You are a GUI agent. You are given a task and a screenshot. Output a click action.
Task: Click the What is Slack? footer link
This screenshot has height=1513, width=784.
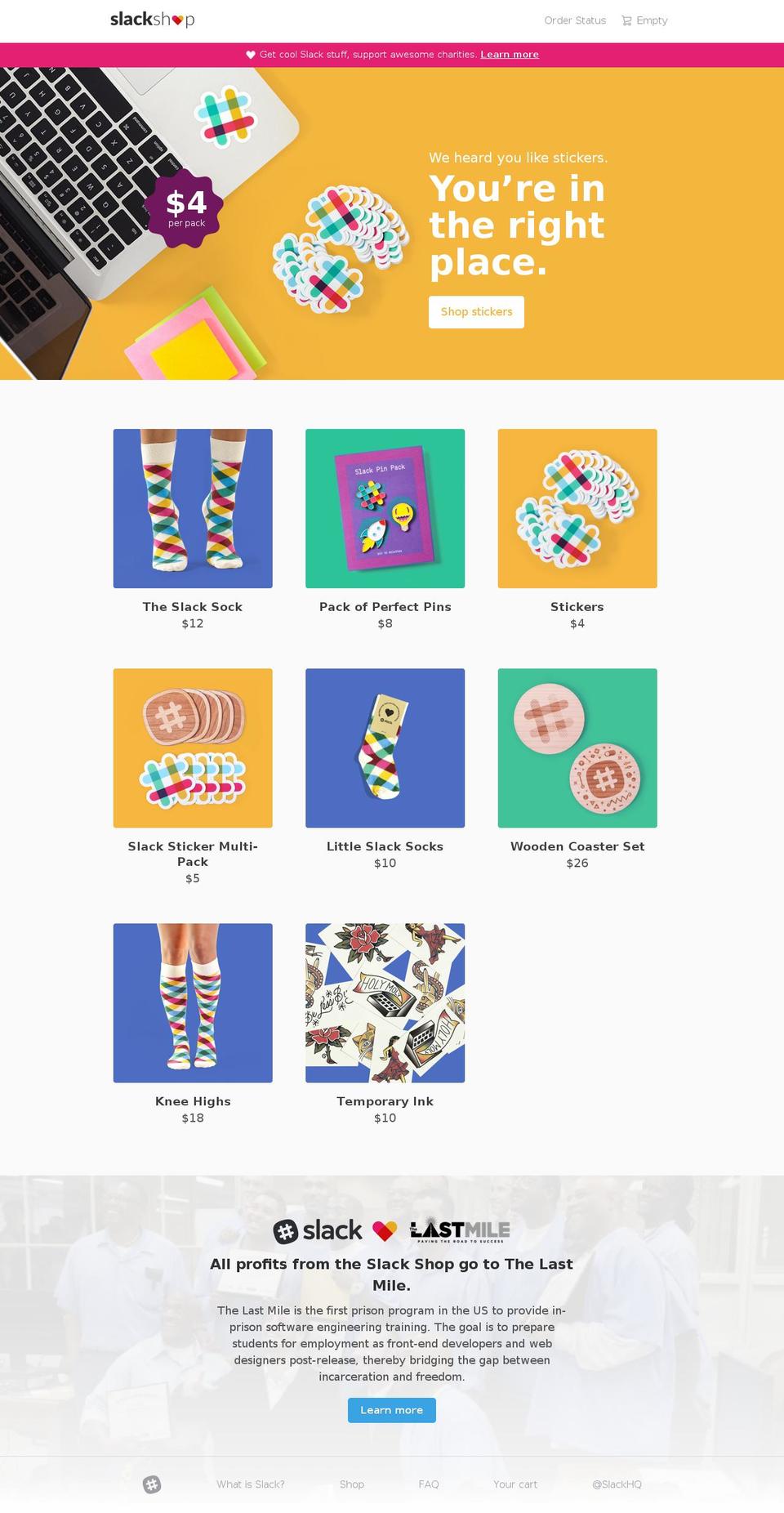(251, 1484)
